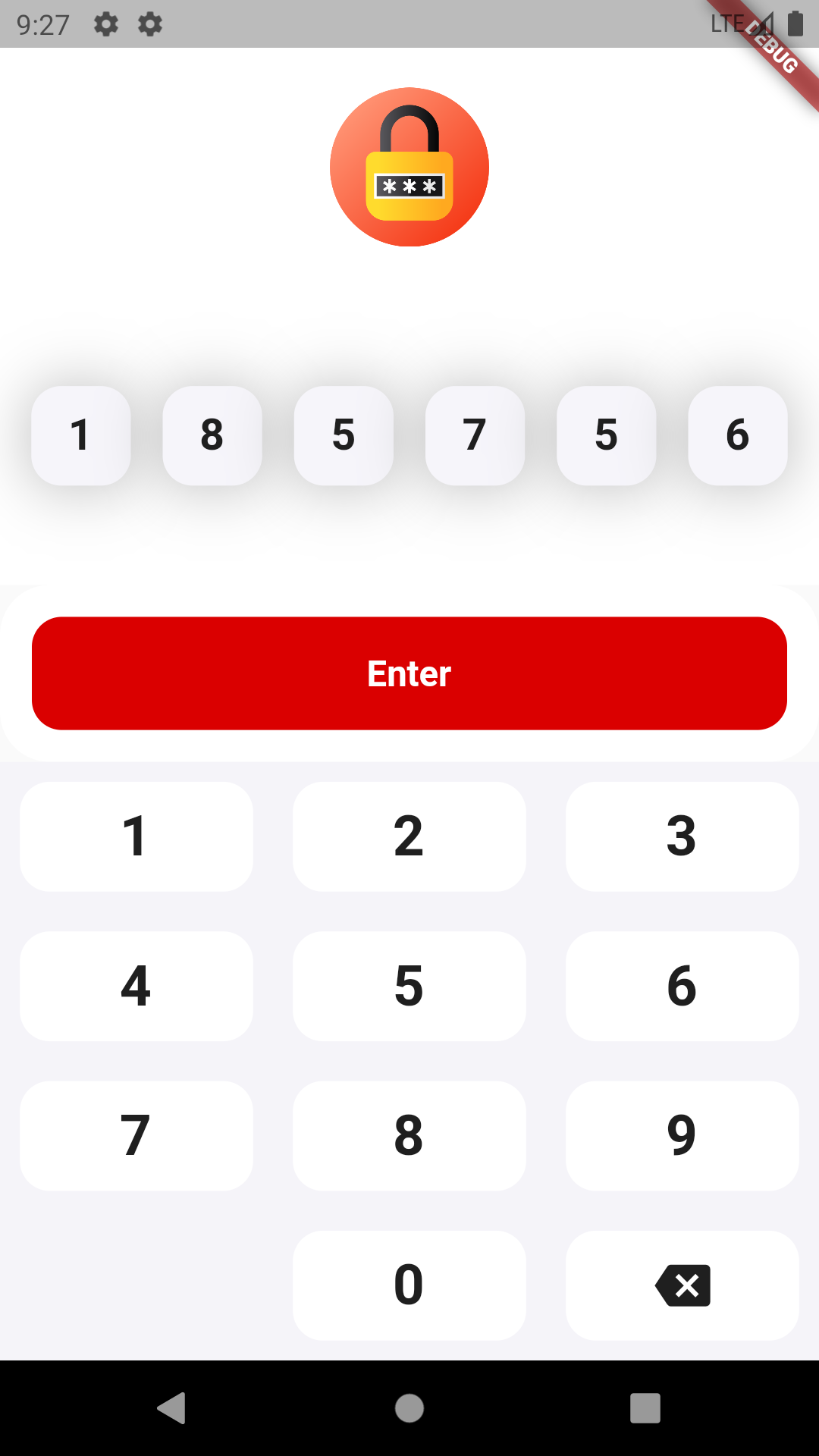Tap keypad number 0
This screenshot has width=819, height=1456.
[409, 1284]
